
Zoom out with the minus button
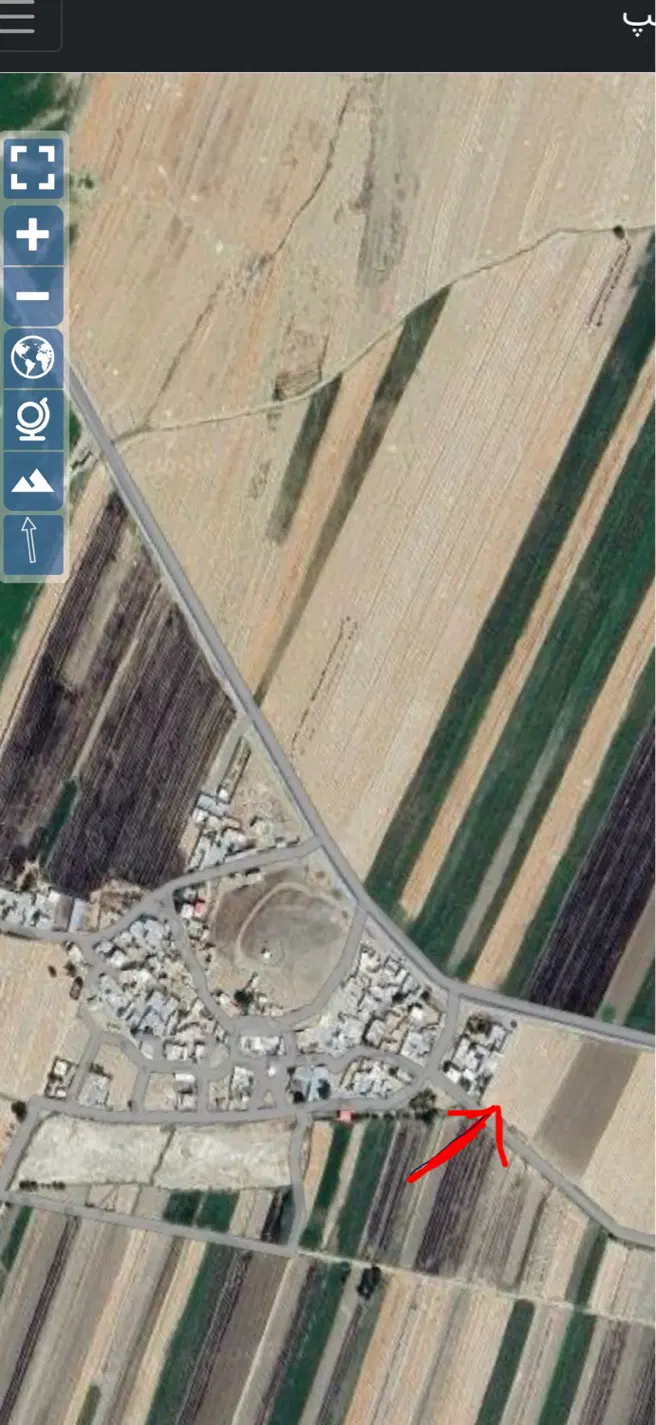(x=33, y=296)
